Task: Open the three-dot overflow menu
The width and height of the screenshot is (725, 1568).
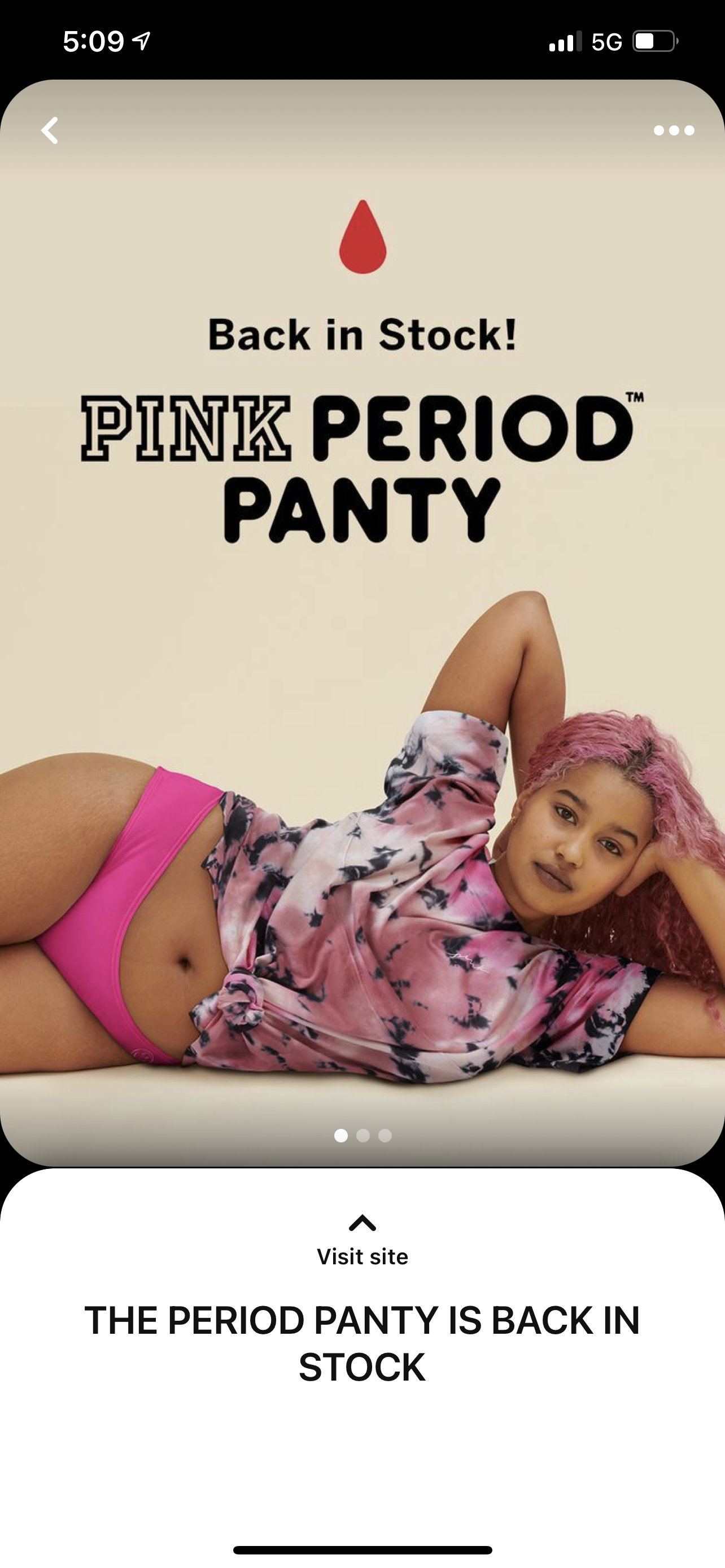Action: click(x=673, y=130)
